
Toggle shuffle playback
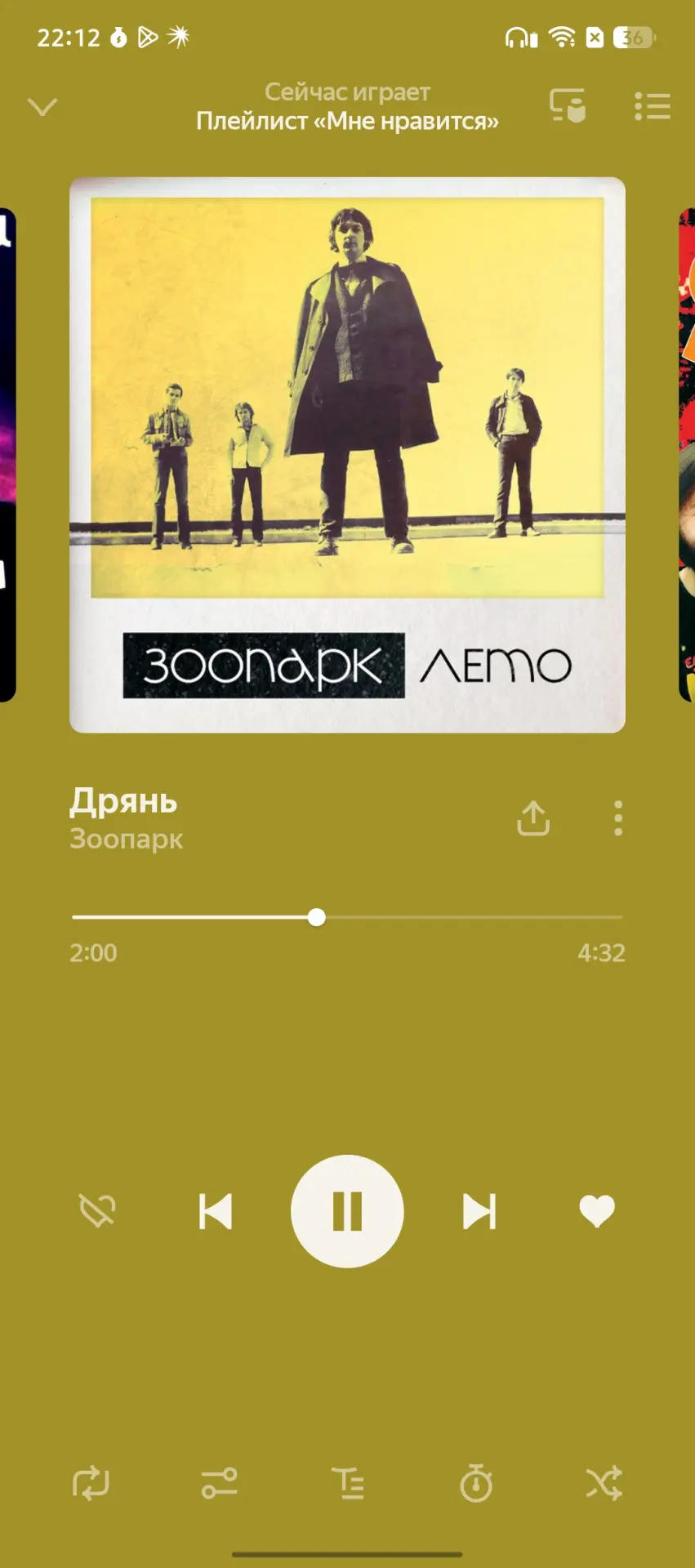(604, 1482)
